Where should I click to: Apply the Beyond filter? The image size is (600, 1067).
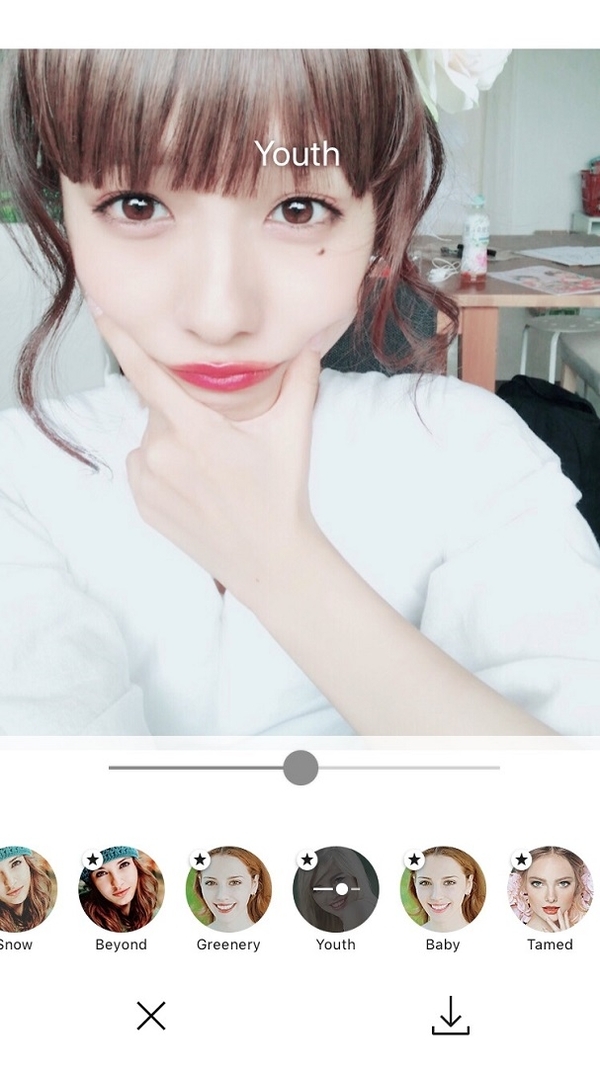(121, 889)
